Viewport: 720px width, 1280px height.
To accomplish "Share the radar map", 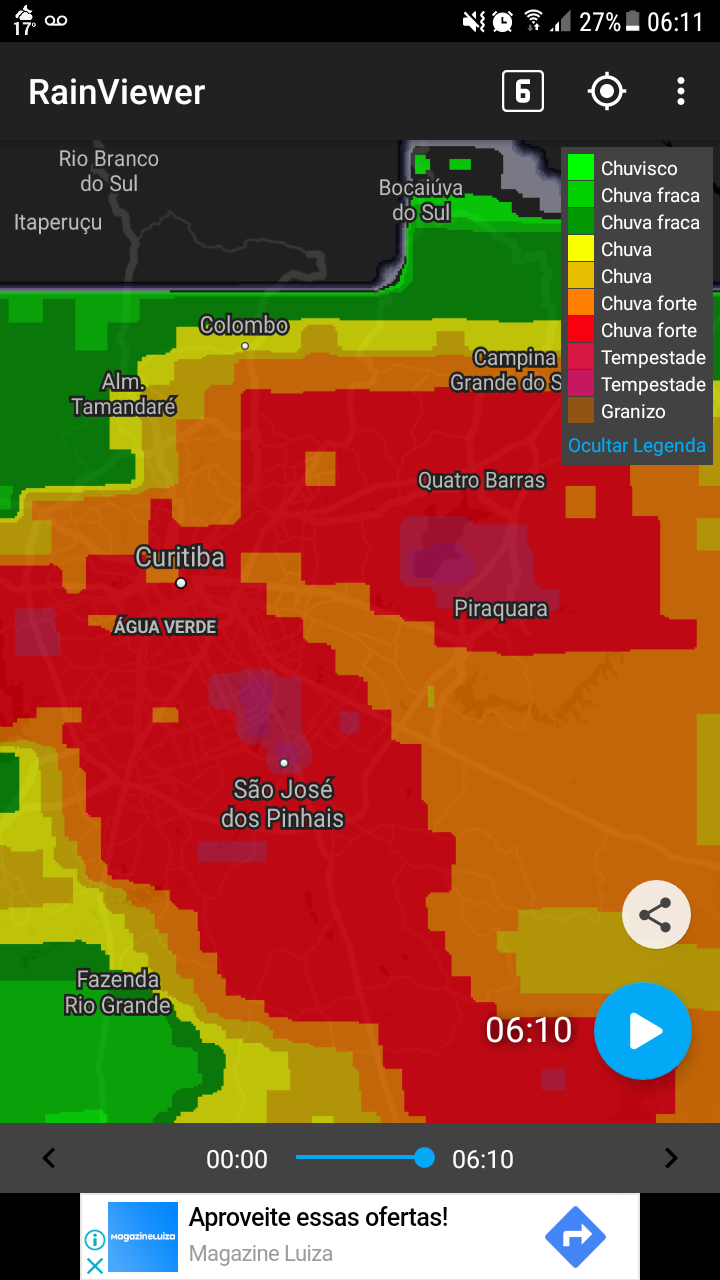I will point(656,915).
